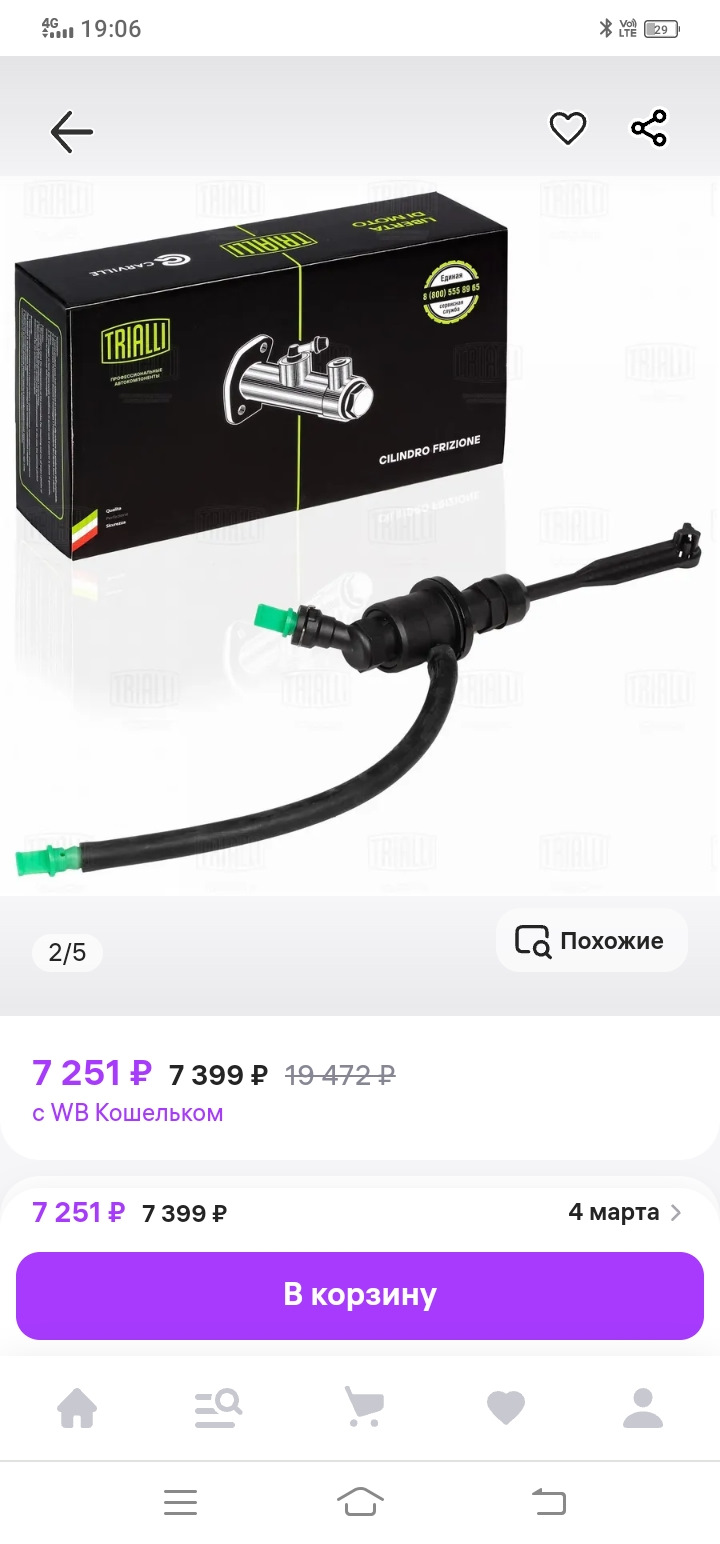
Task: Add item to cart with В корзину
Action: point(360,1295)
